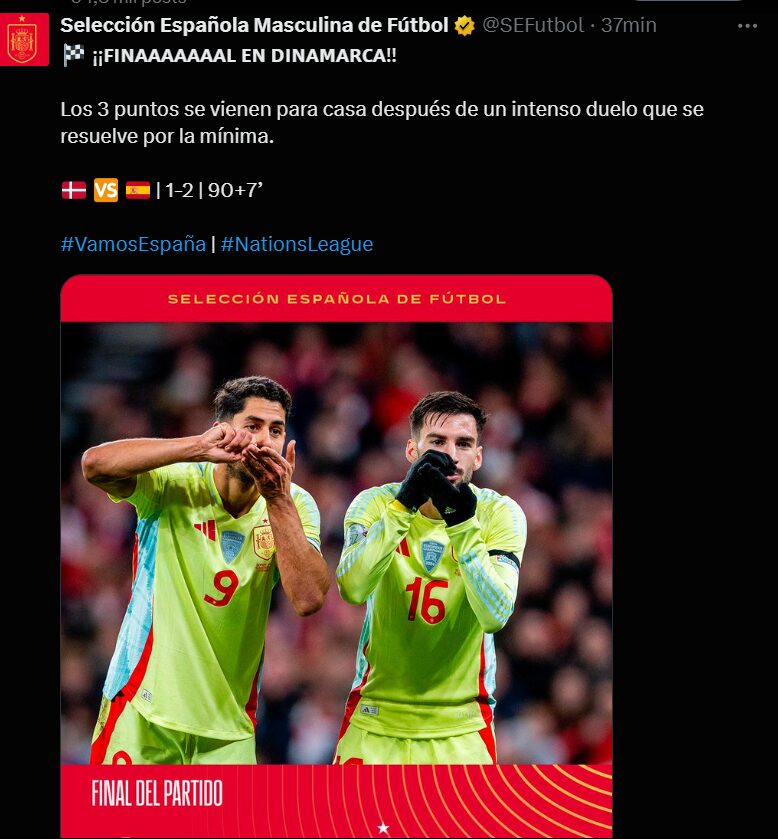Open the #VamosEspaña hashtag
Viewport: 778px width, 839px height.
(133, 244)
